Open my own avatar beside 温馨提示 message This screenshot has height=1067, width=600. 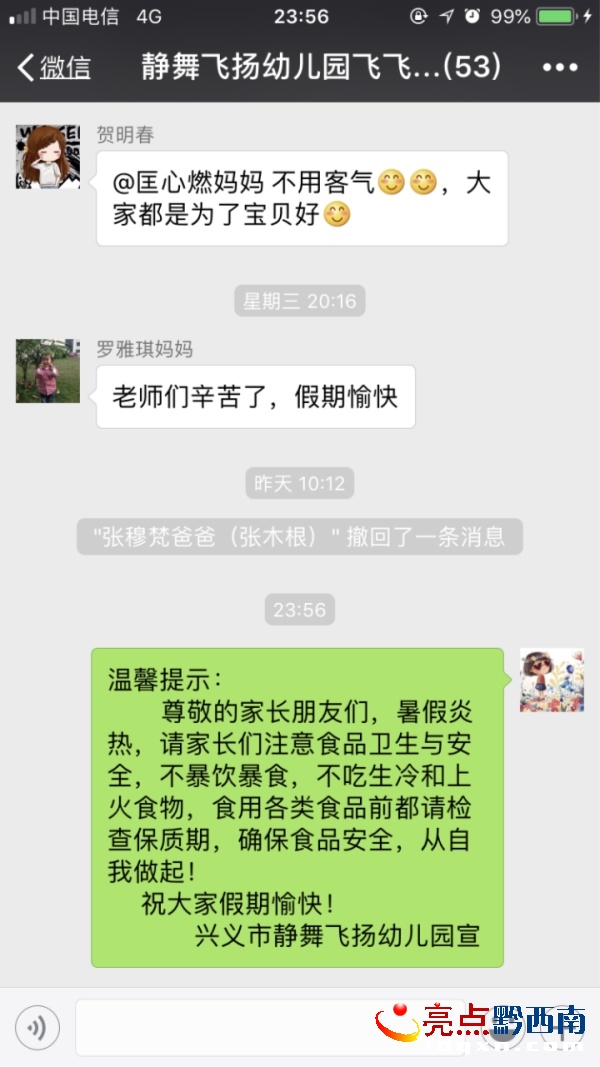pos(551,680)
